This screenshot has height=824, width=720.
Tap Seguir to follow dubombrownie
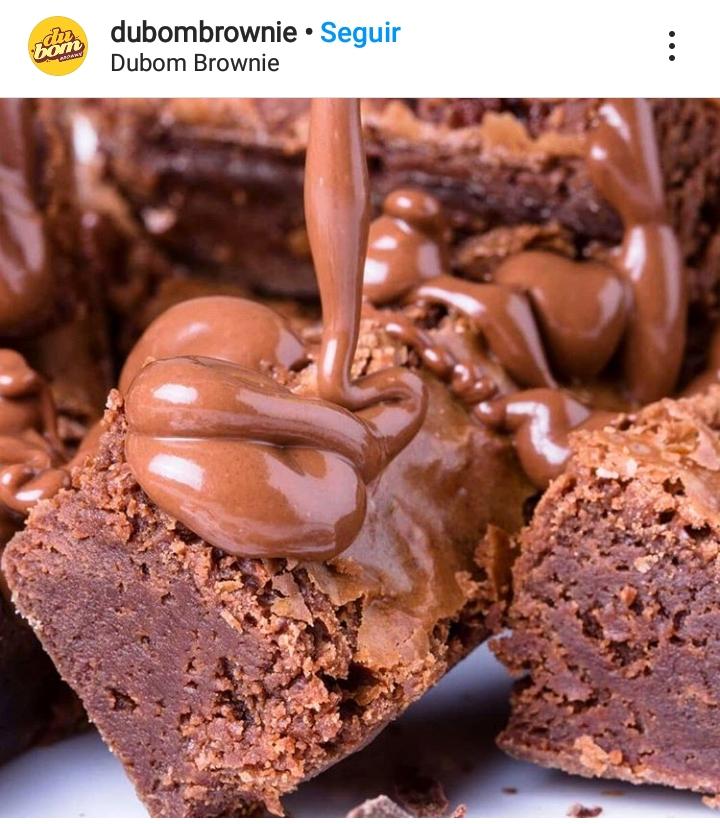click(360, 33)
